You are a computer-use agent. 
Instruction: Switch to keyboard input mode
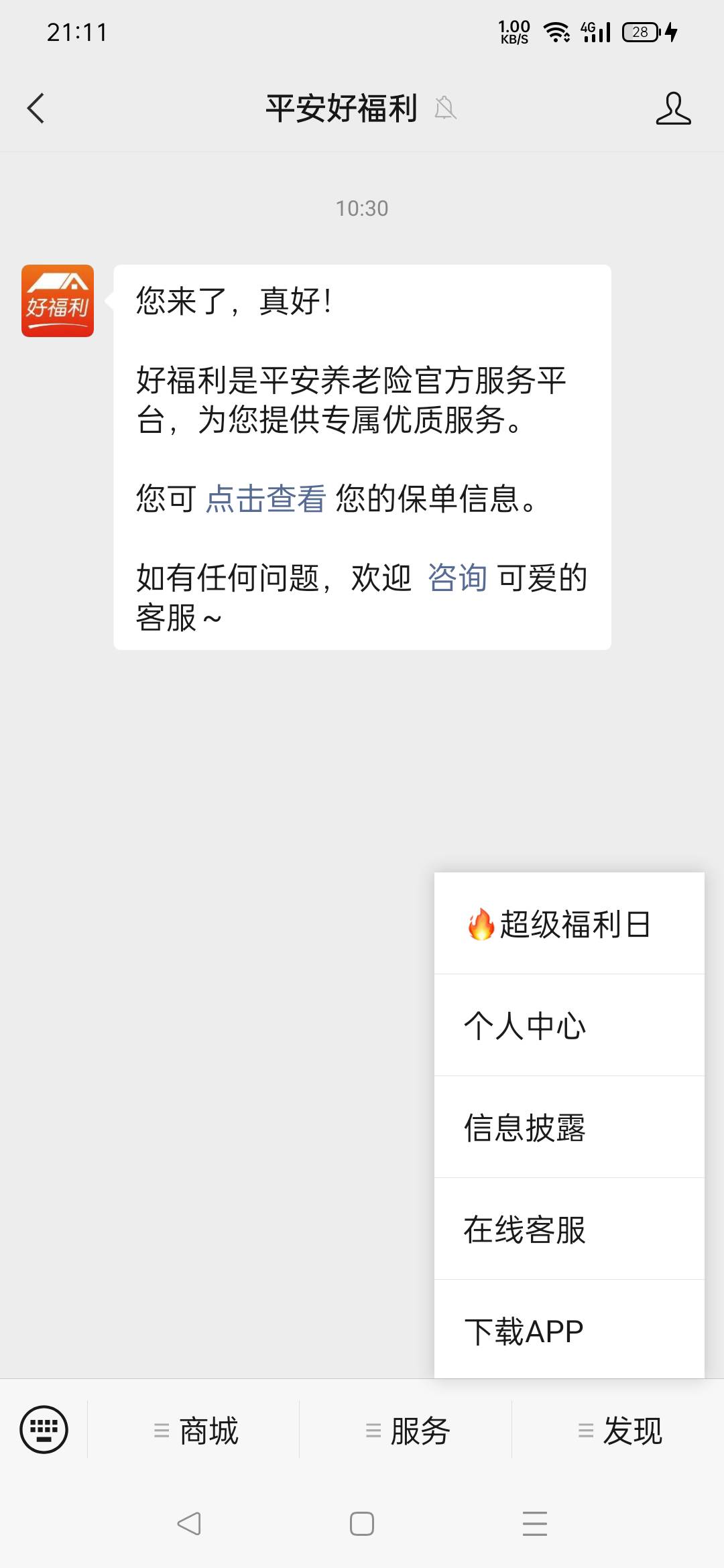pyautogui.click(x=44, y=1429)
